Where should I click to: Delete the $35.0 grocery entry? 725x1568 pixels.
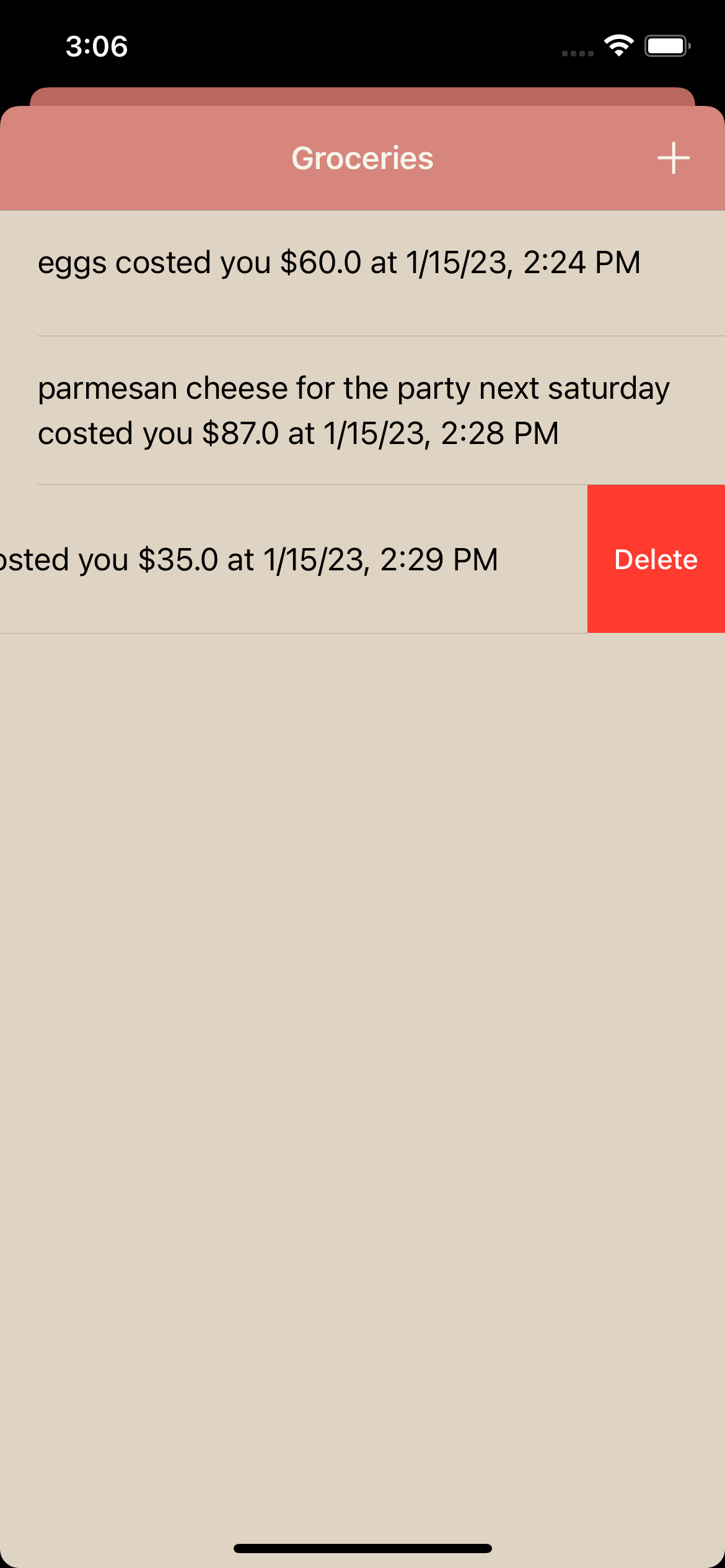tap(656, 558)
